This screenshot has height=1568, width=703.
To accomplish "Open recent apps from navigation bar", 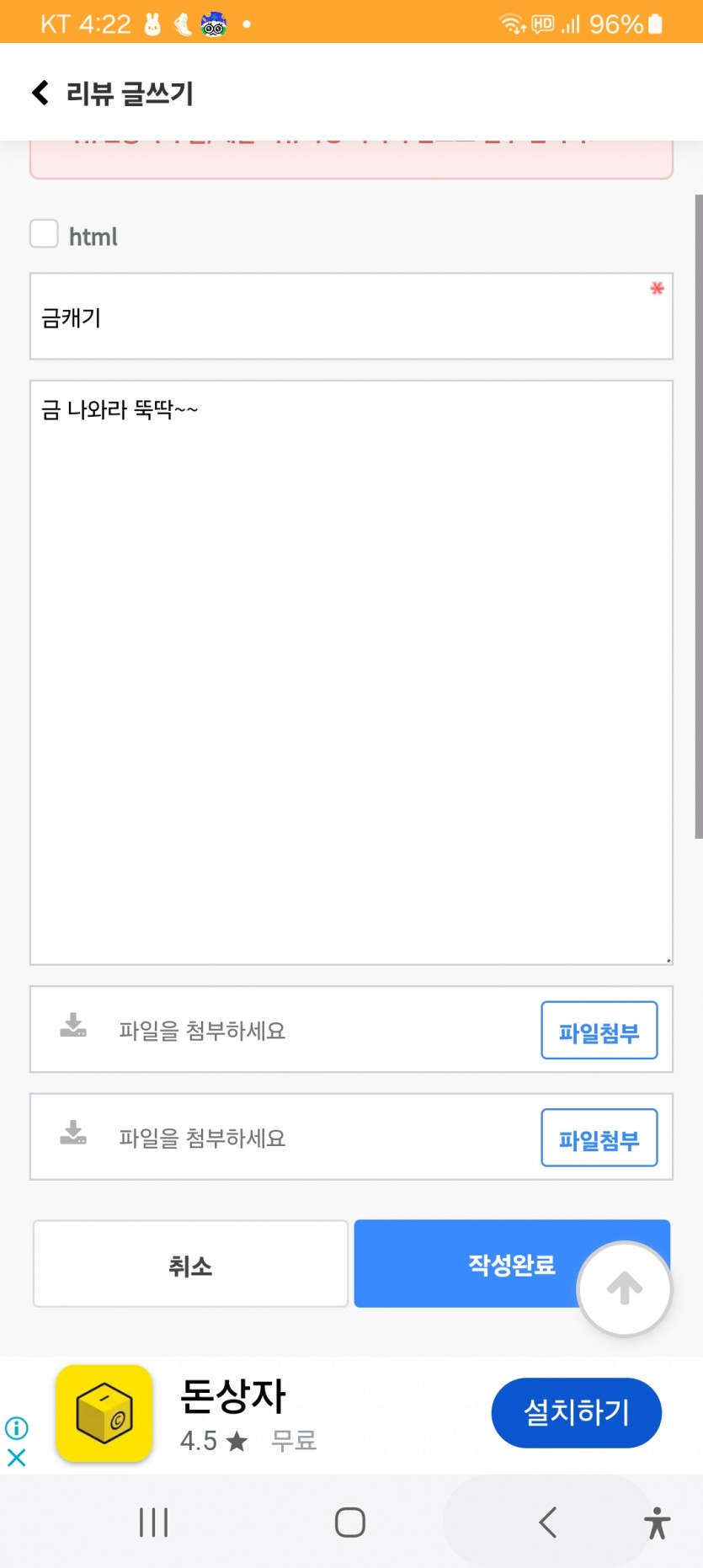I will (x=153, y=1523).
